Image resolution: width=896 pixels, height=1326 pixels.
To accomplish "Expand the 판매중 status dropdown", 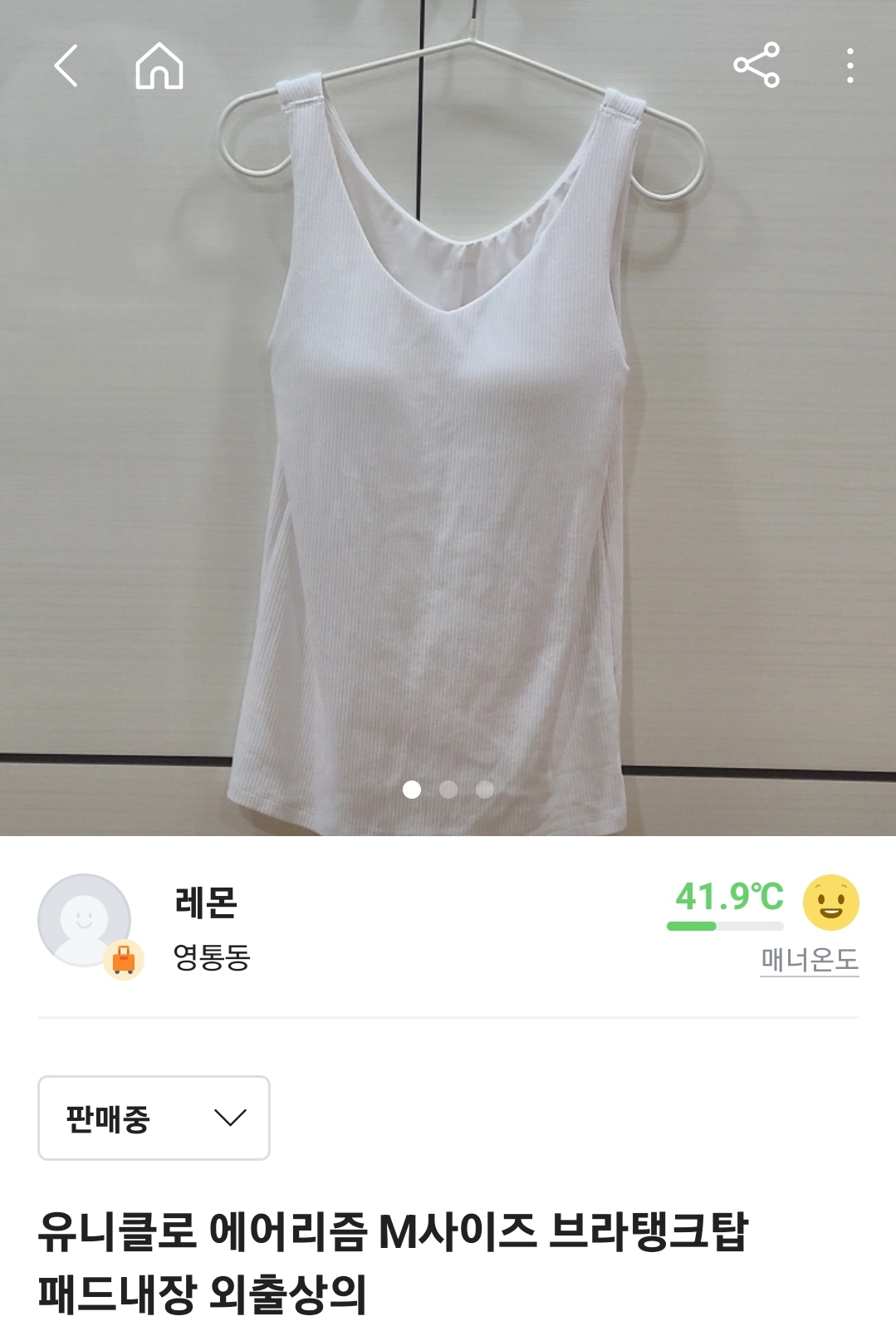I will [154, 1118].
